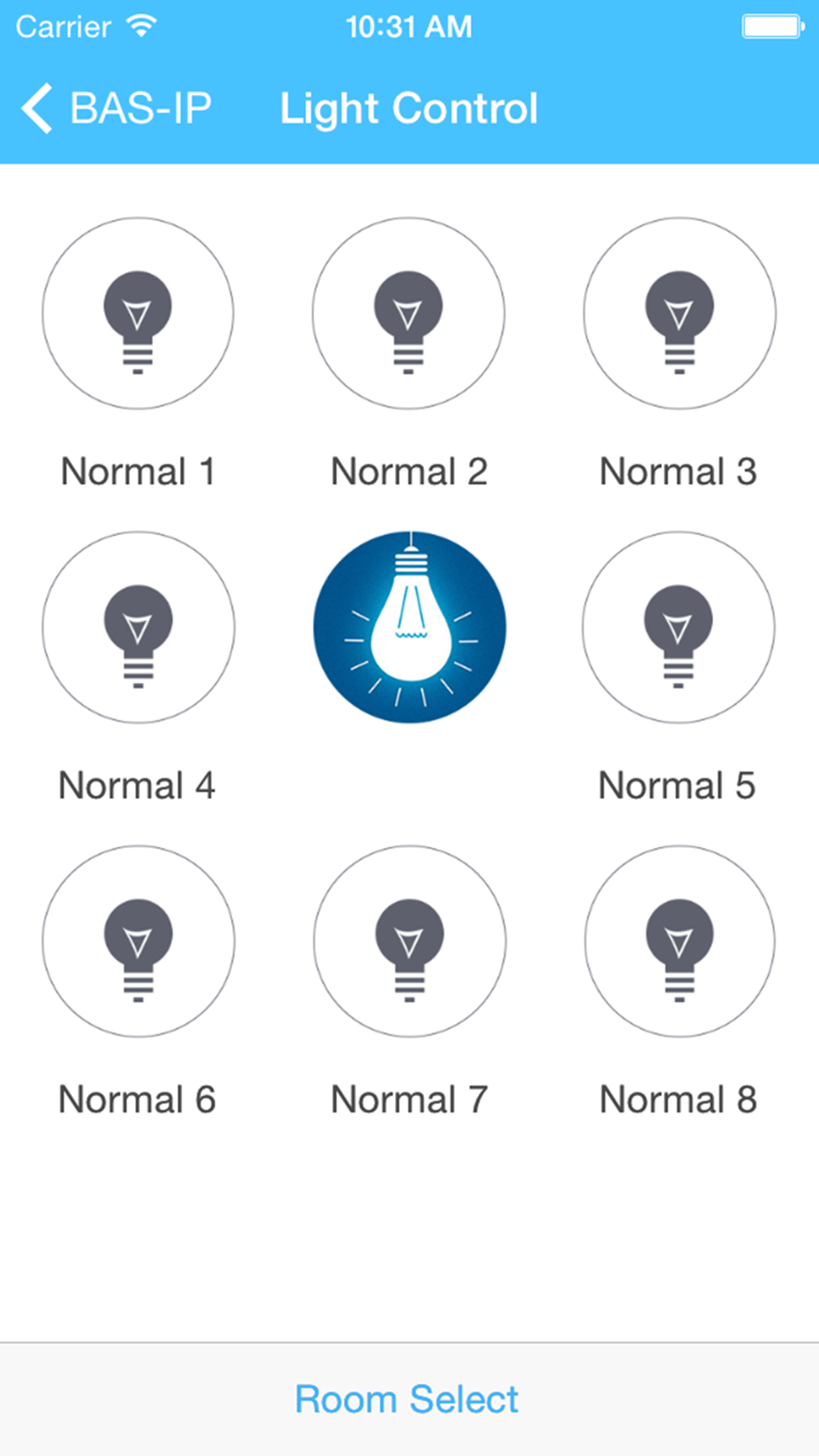This screenshot has height=1456, width=819.
Task: Tap BAS-IP navigation link
Action: click(x=140, y=107)
